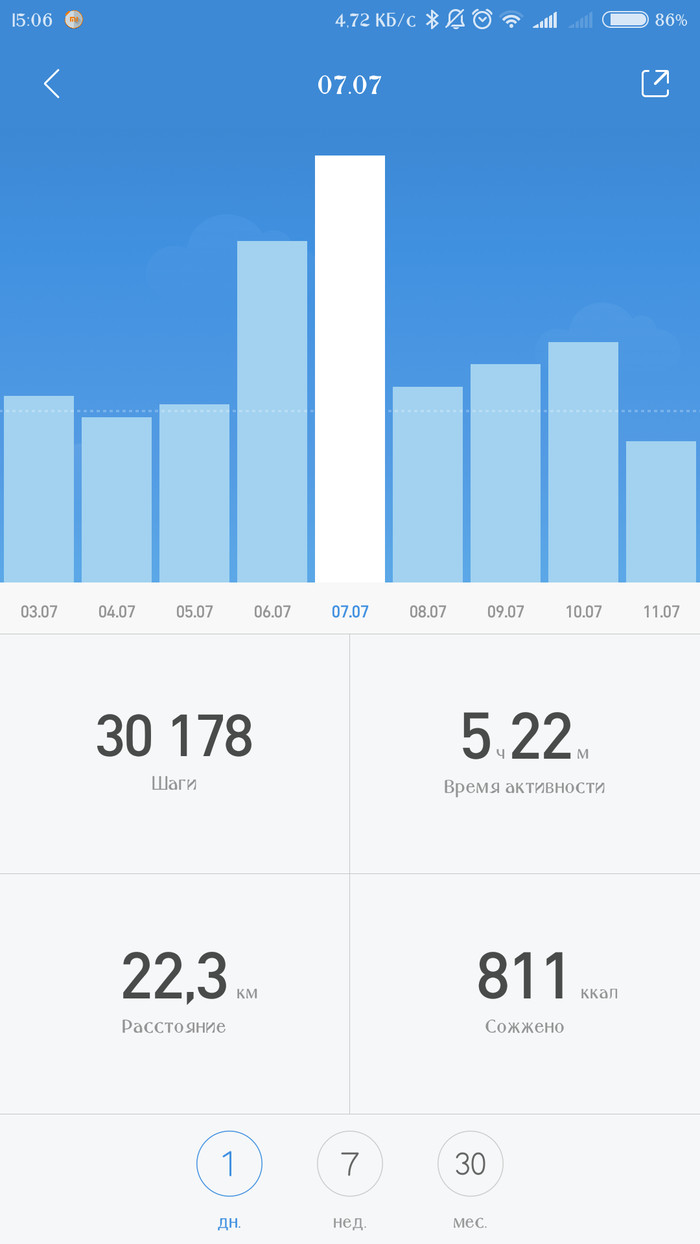
Task: Select the bar for 08.07
Action: click(428, 484)
